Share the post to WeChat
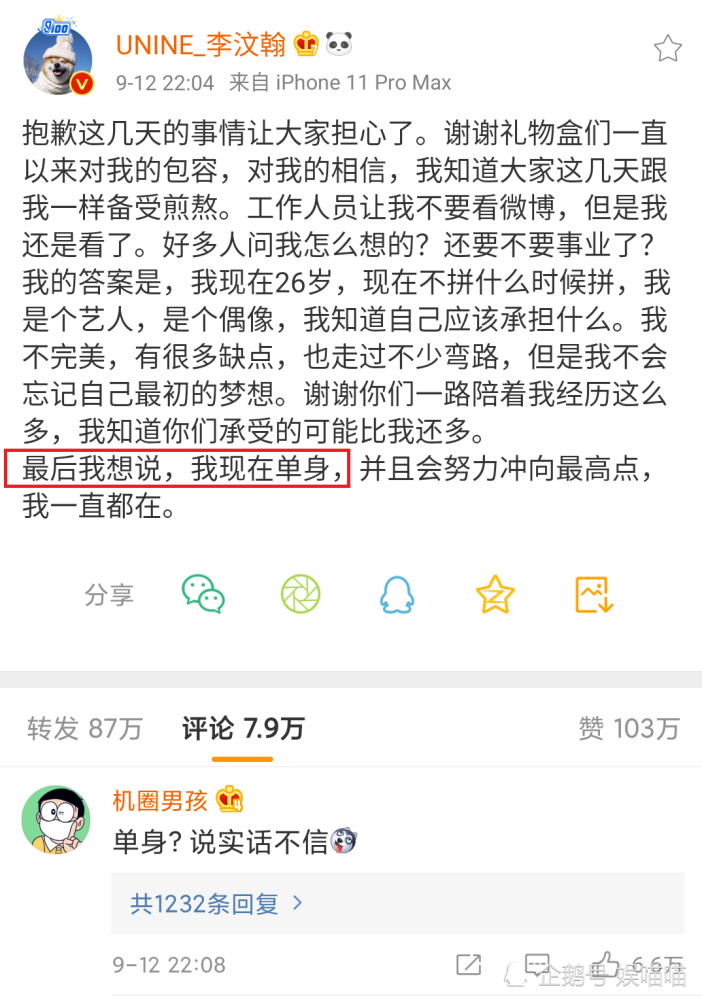Image resolution: width=702 pixels, height=1000 pixels. click(203, 594)
